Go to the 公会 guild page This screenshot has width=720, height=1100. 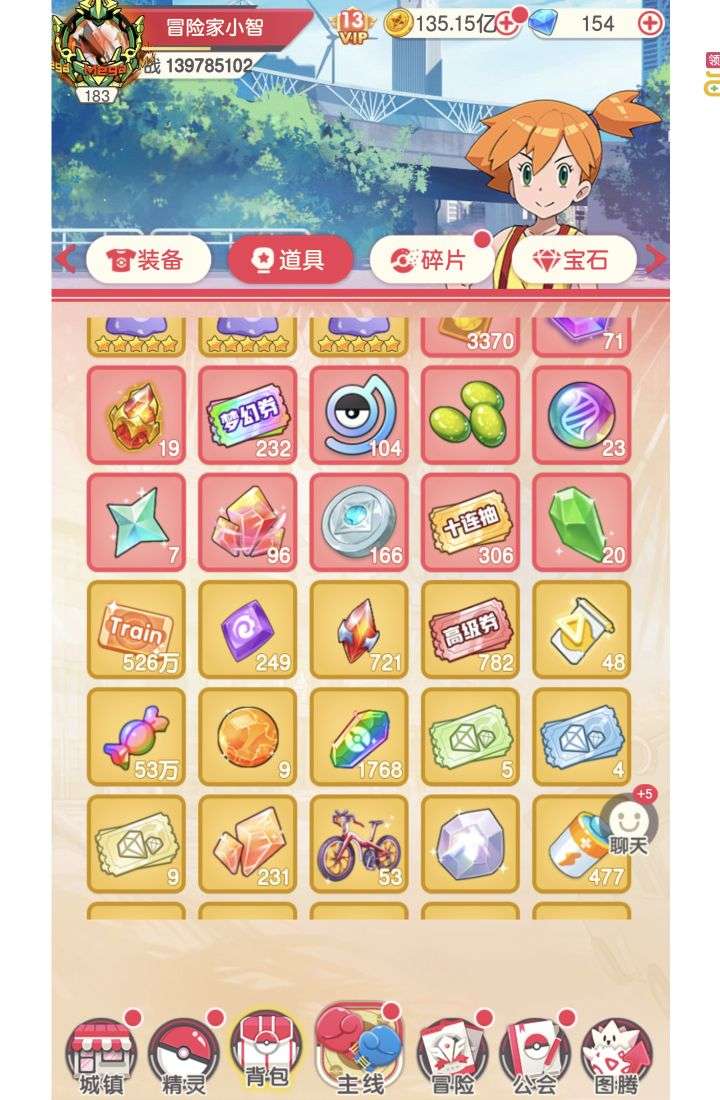(535, 1056)
